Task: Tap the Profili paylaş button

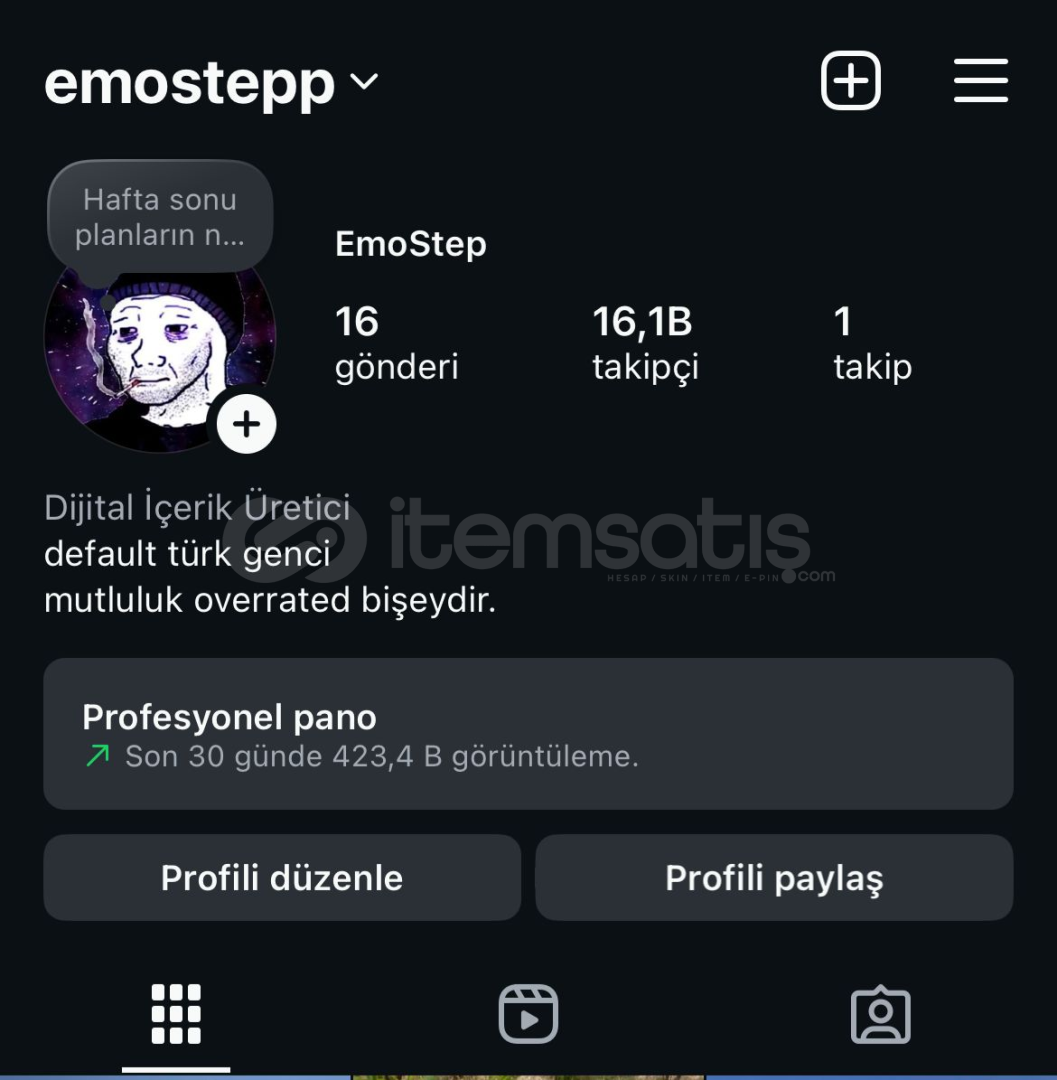Action: (x=774, y=878)
